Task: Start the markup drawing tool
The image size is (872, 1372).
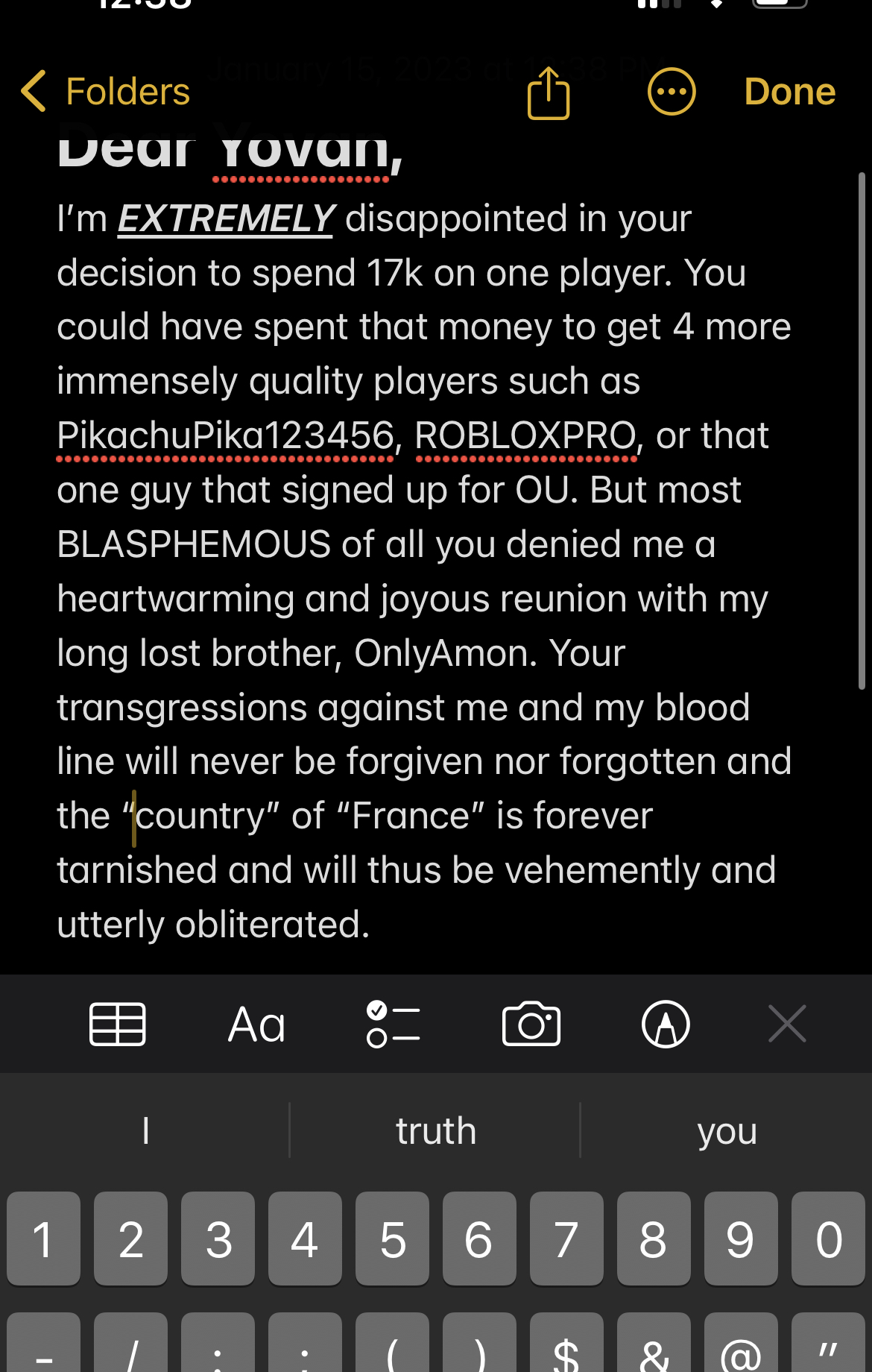Action: (666, 1024)
